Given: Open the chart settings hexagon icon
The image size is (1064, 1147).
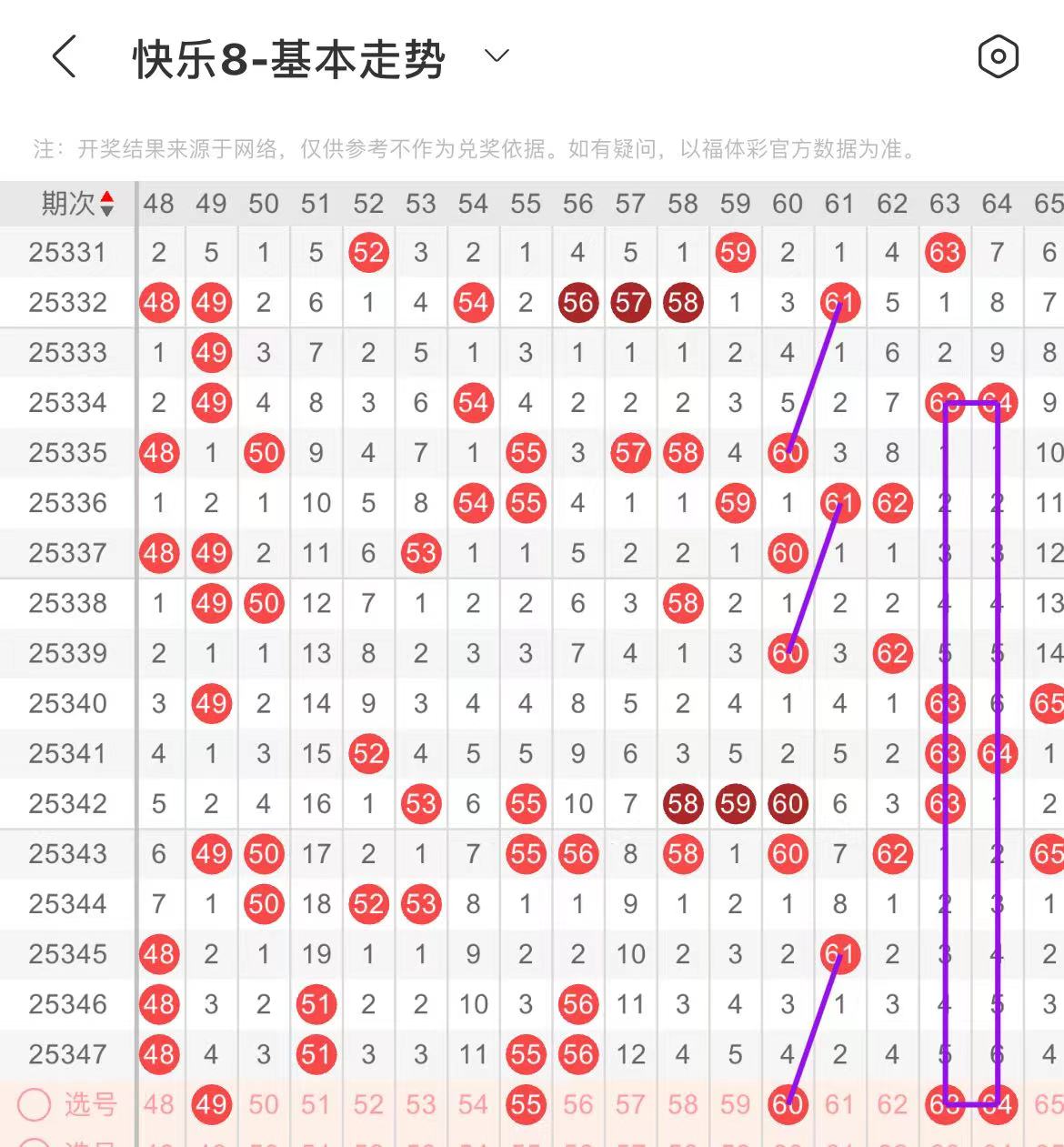Looking at the screenshot, I should click(x=998, y=57).
